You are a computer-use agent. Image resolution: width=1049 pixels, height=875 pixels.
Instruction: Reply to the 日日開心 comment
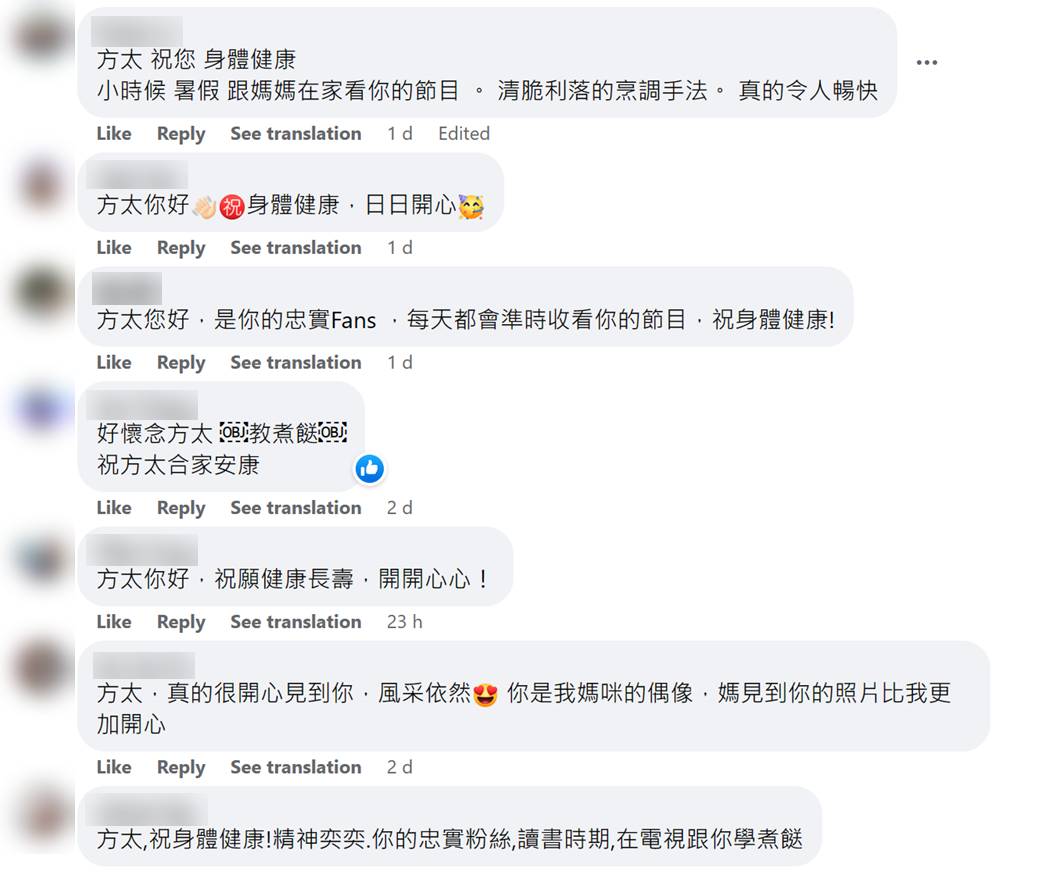pyautogui.click(x=180, y=247)
